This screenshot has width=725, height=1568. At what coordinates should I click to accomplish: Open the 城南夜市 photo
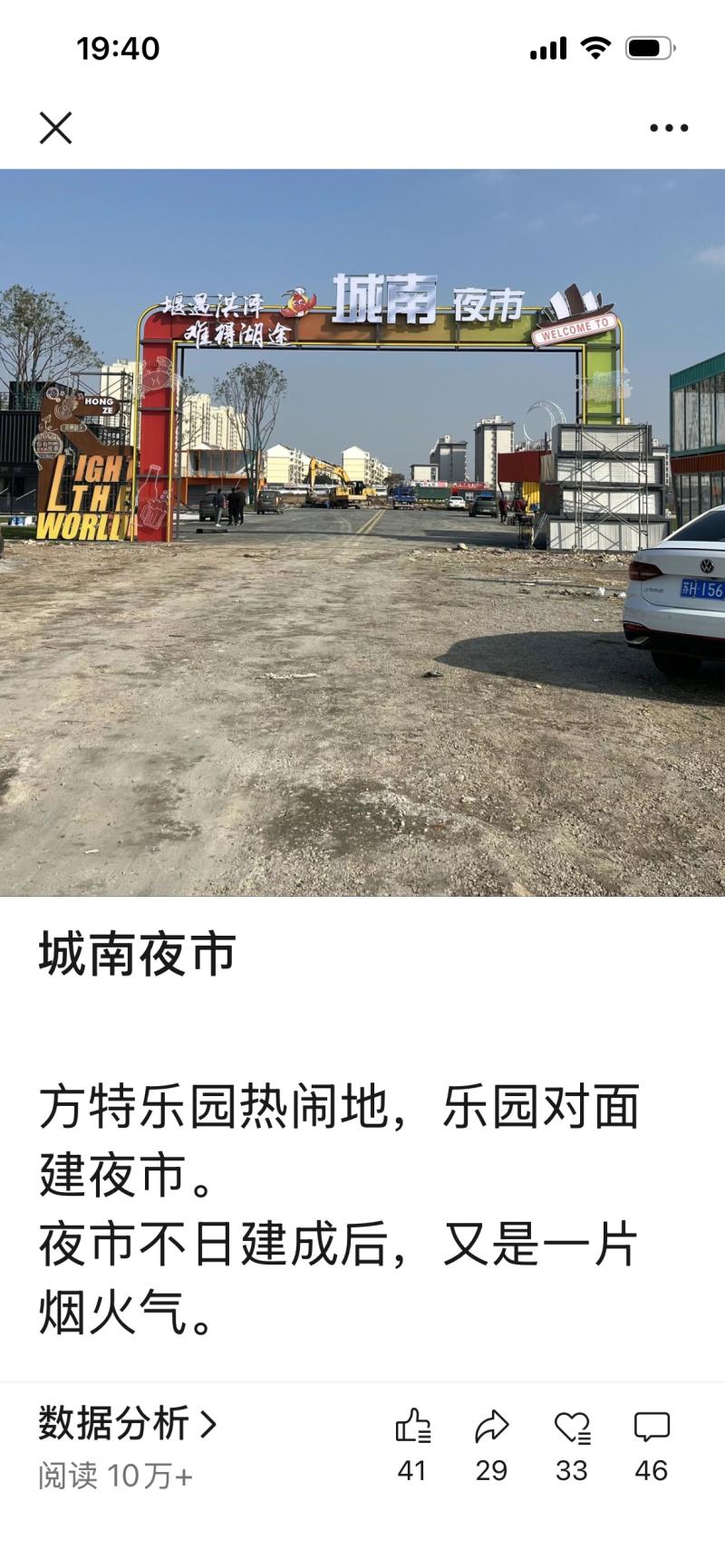click(362, 533)
